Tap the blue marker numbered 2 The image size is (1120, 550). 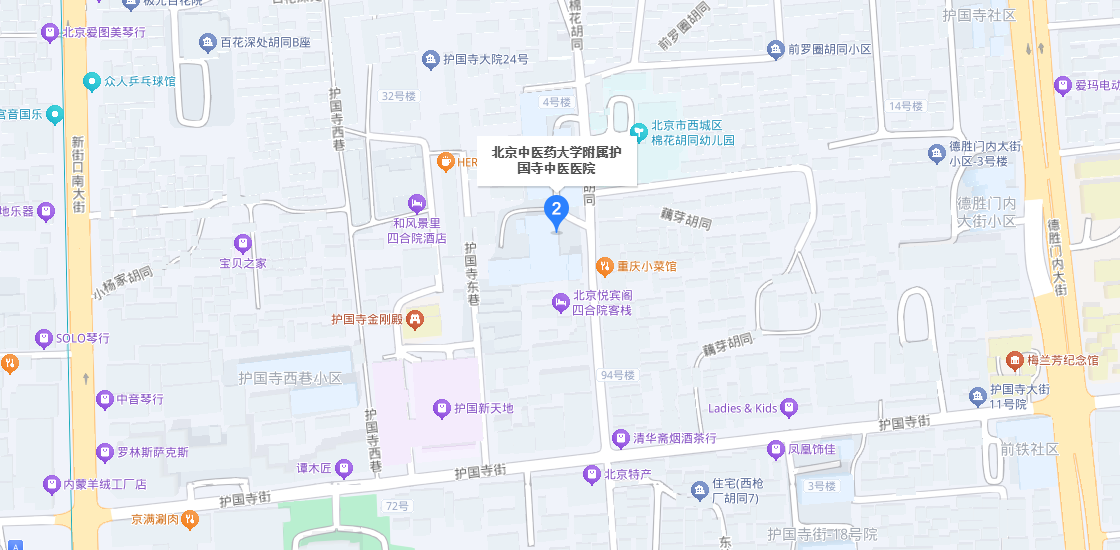tap(556, 210)
